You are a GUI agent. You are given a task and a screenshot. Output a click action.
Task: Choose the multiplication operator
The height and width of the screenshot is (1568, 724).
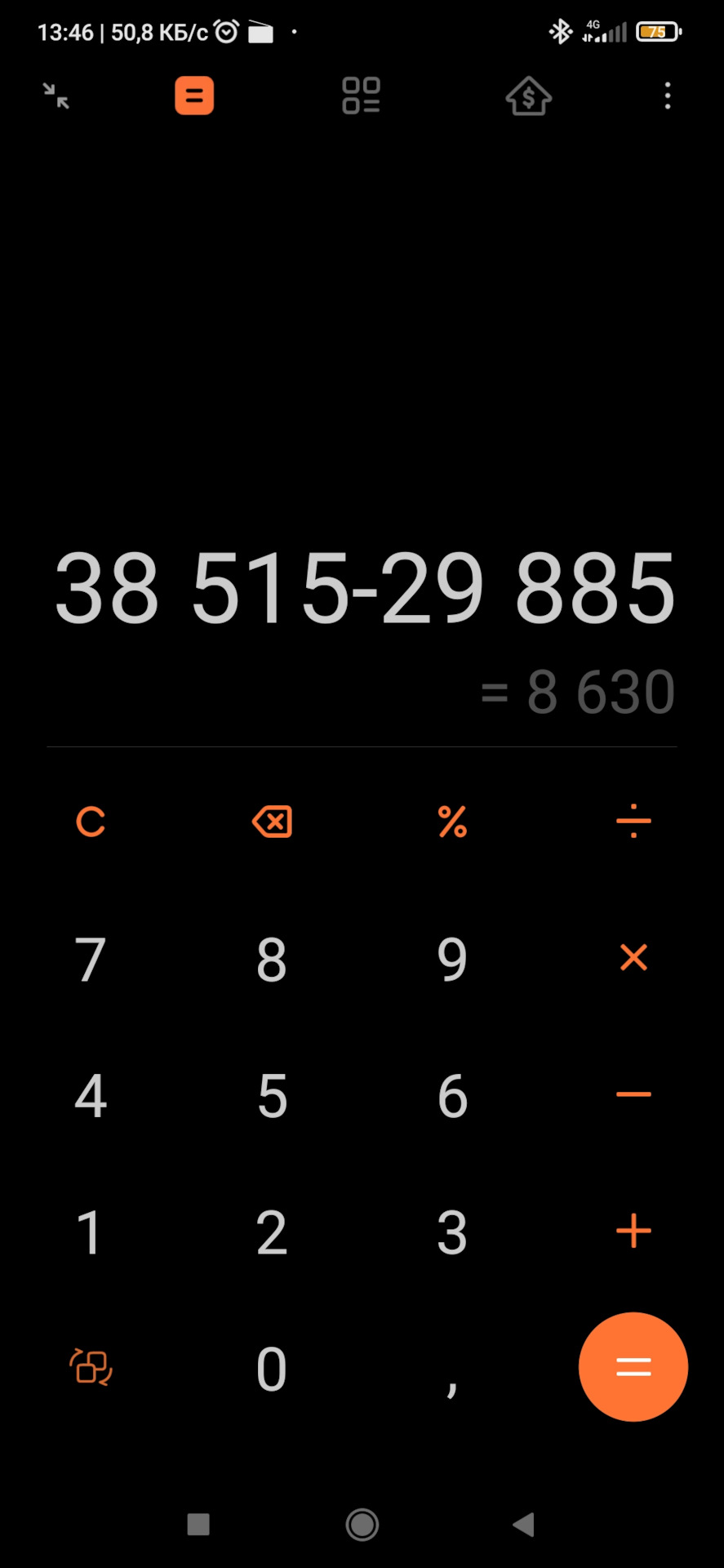point(633,958)
